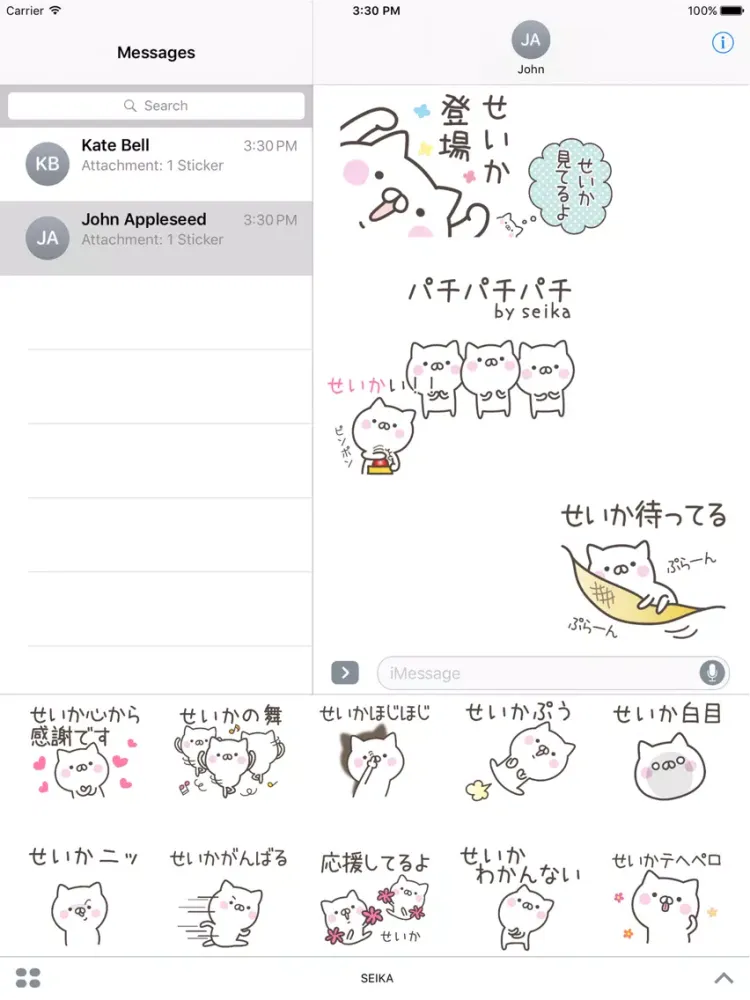Screen dimensions: 750x1000
Task: Tap John's contact avatar at the top
Action: tap(530, 41)
